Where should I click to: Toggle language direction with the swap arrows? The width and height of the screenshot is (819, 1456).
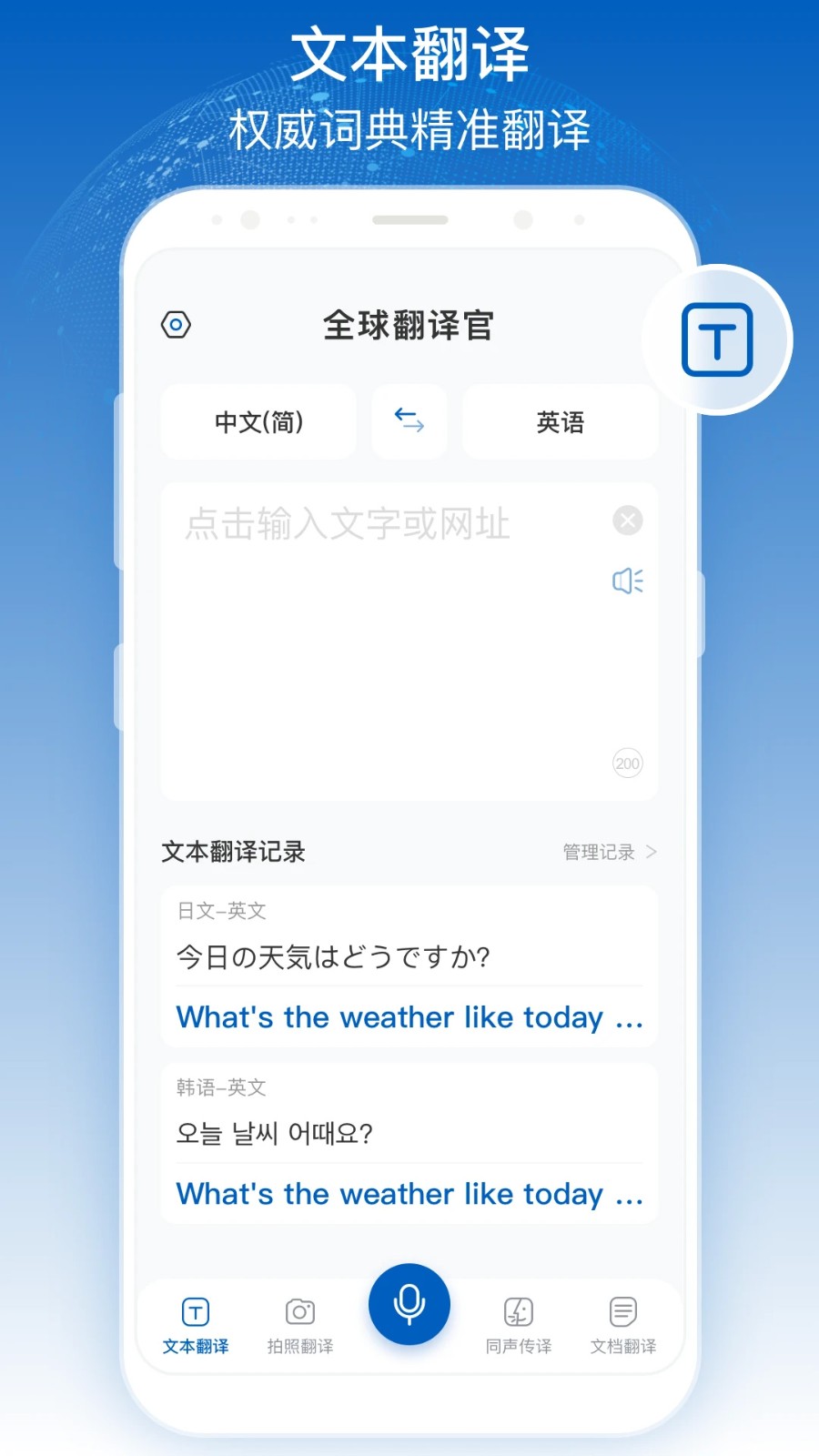coord(409,421)
